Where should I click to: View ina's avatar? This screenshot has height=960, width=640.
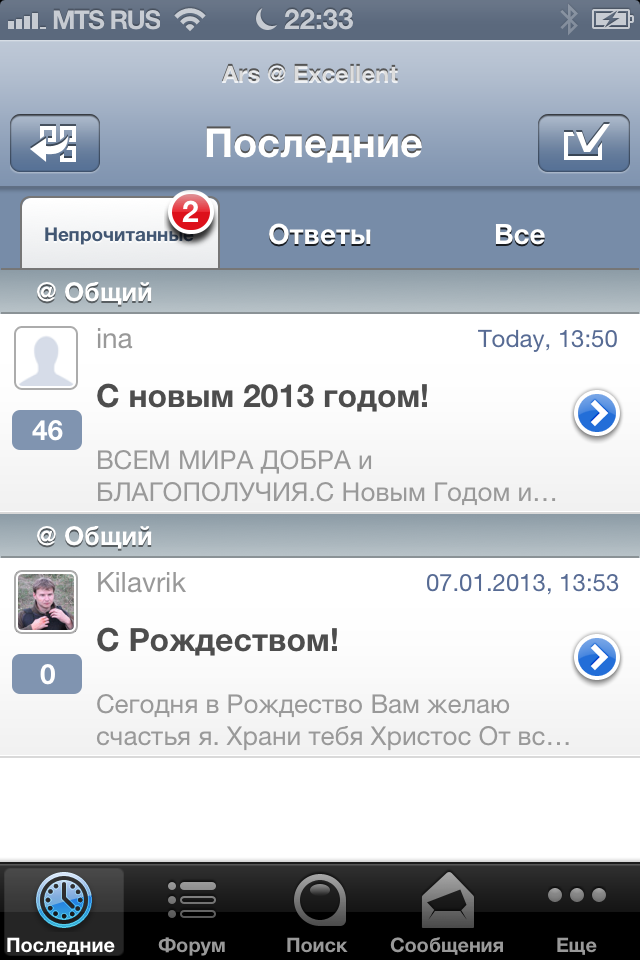[x=46, y=358]
